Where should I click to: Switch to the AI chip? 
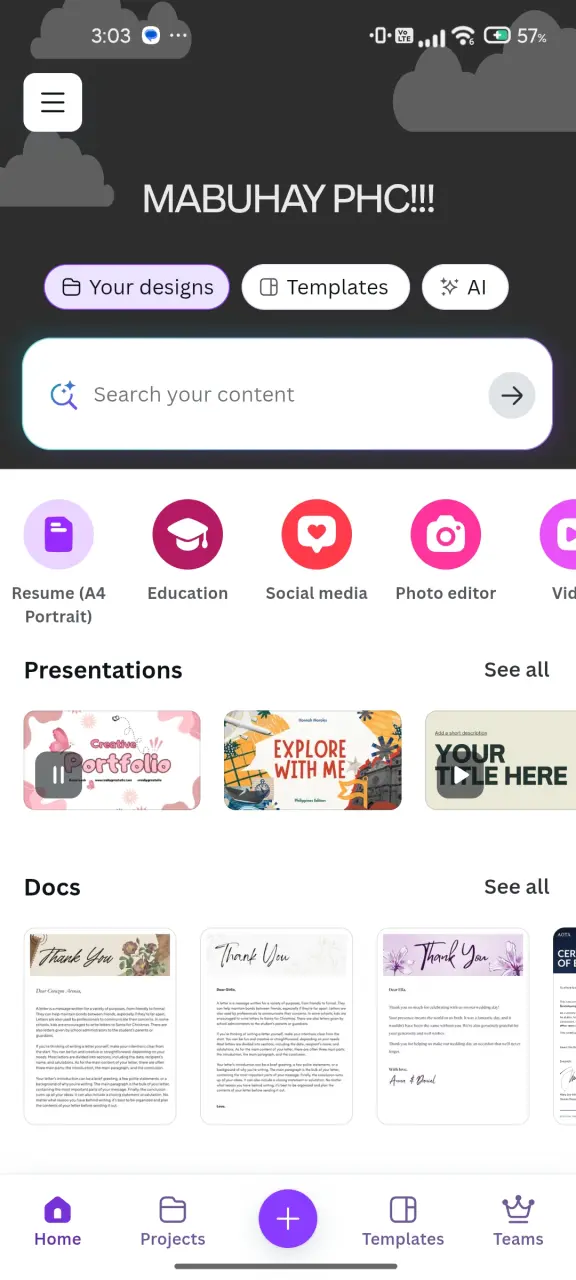click(x=465, y=287)
